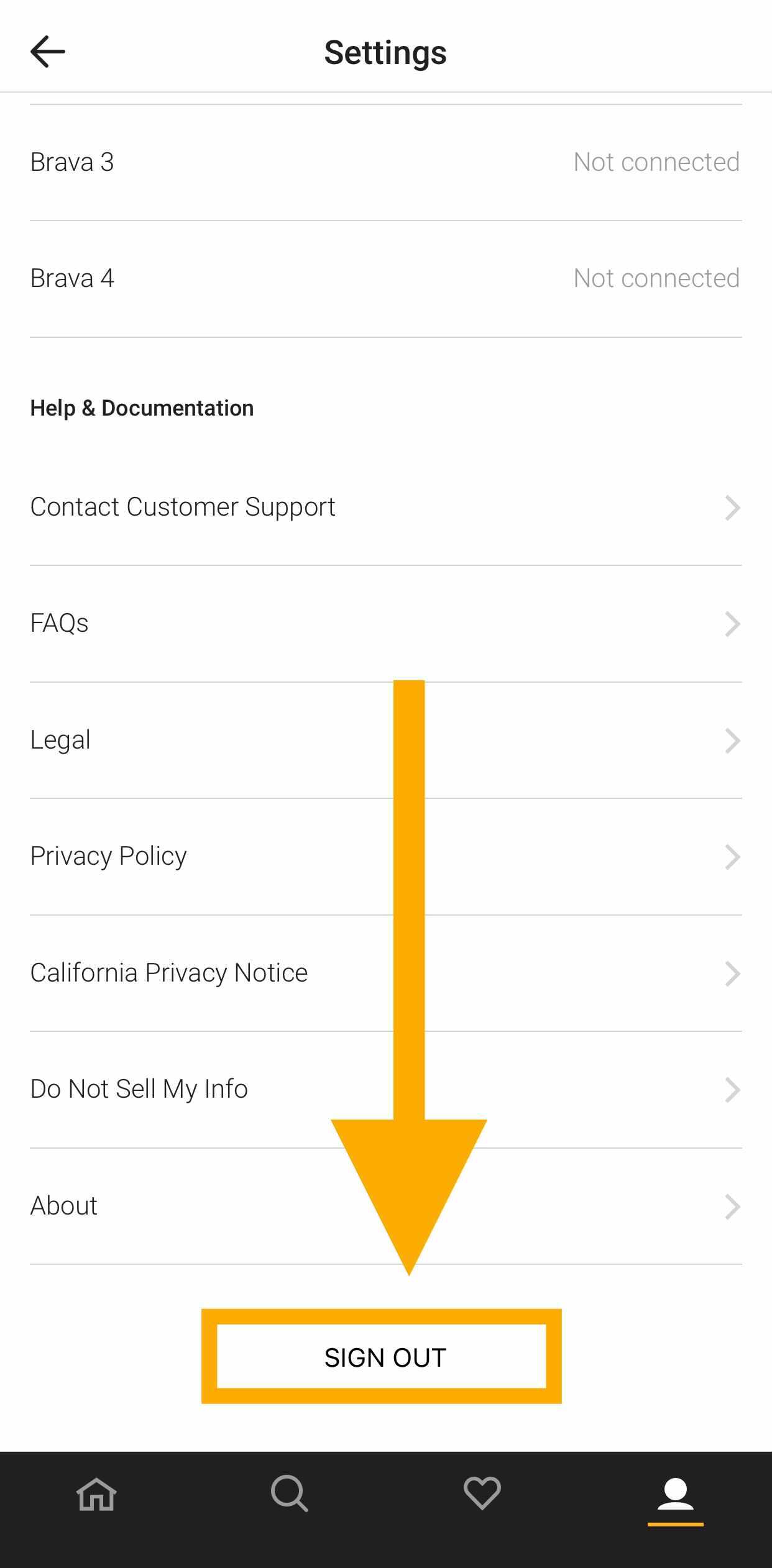Select Do Not Sell My Info

pyautogui.click(x=386, y=1090)
